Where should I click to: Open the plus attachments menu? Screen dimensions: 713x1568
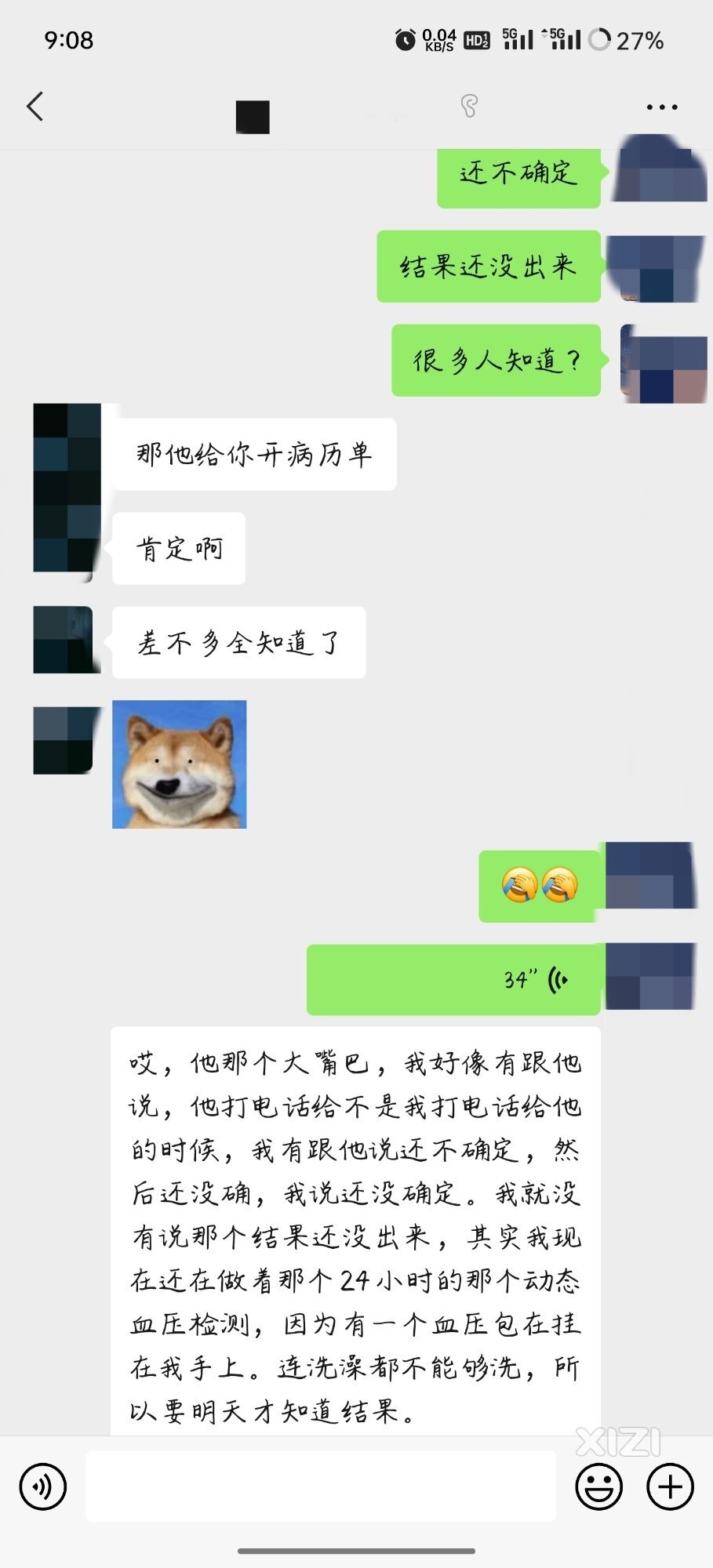click(670, 1486)
